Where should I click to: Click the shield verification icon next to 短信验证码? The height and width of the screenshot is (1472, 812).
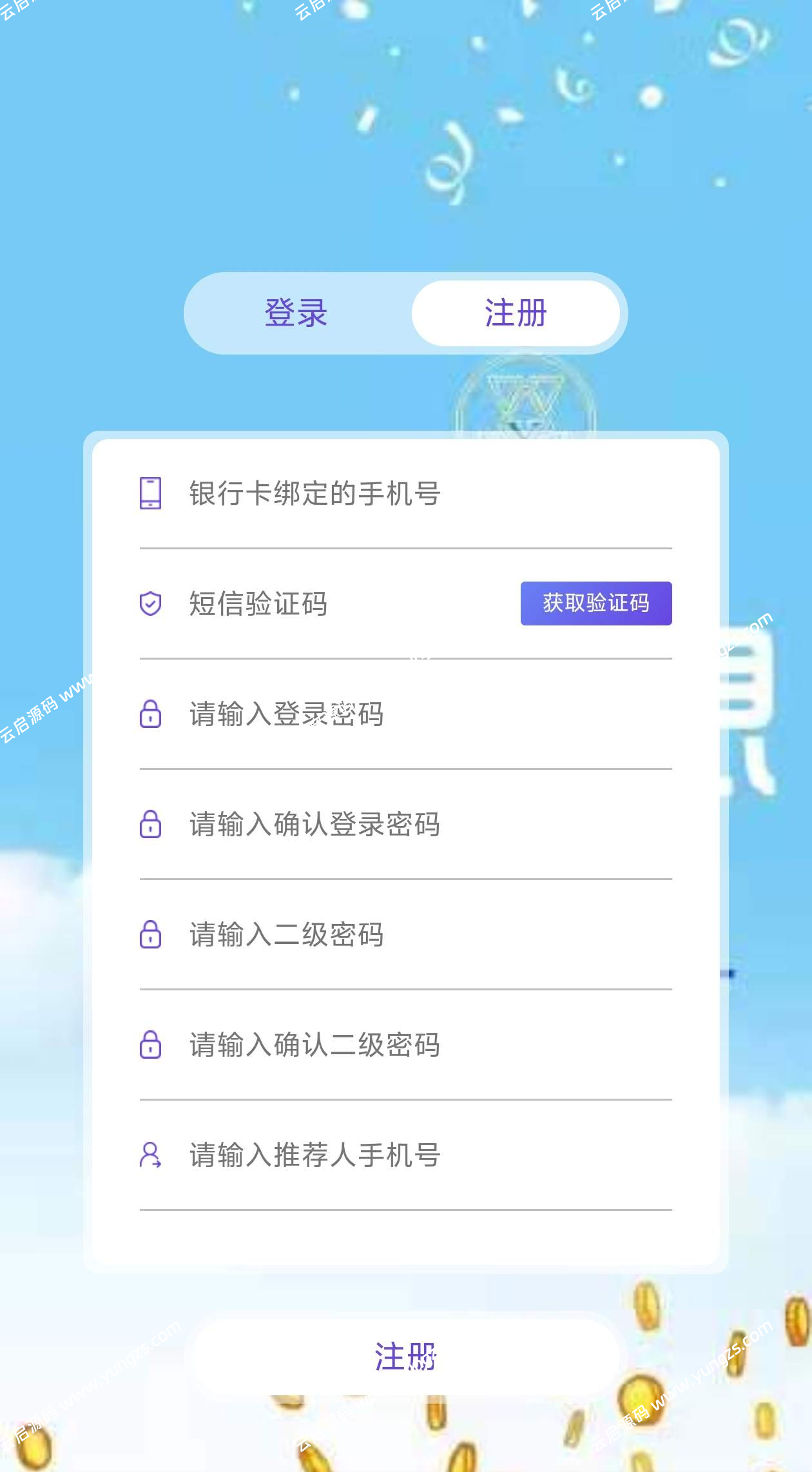pos(151,604)
